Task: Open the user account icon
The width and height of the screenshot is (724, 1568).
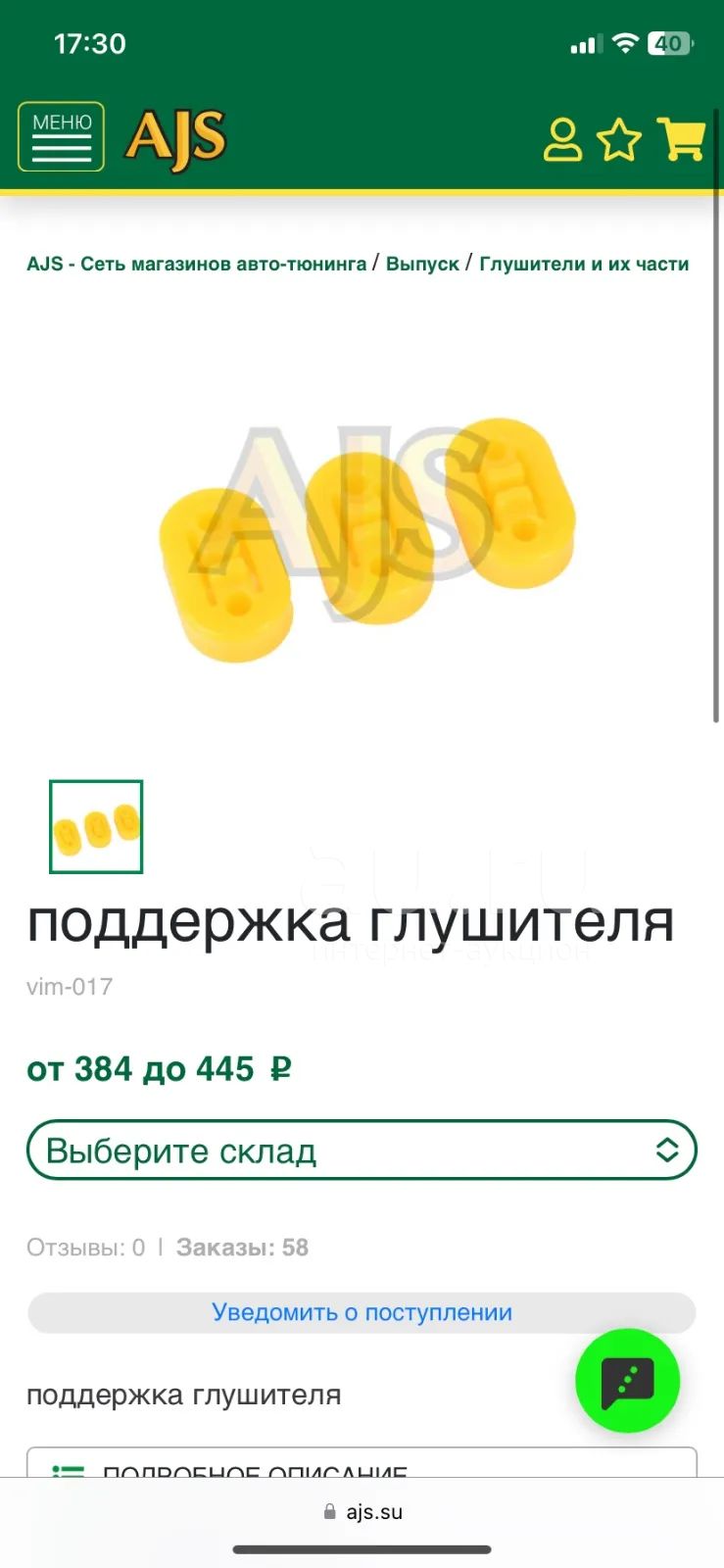Action: click(562, 139)
